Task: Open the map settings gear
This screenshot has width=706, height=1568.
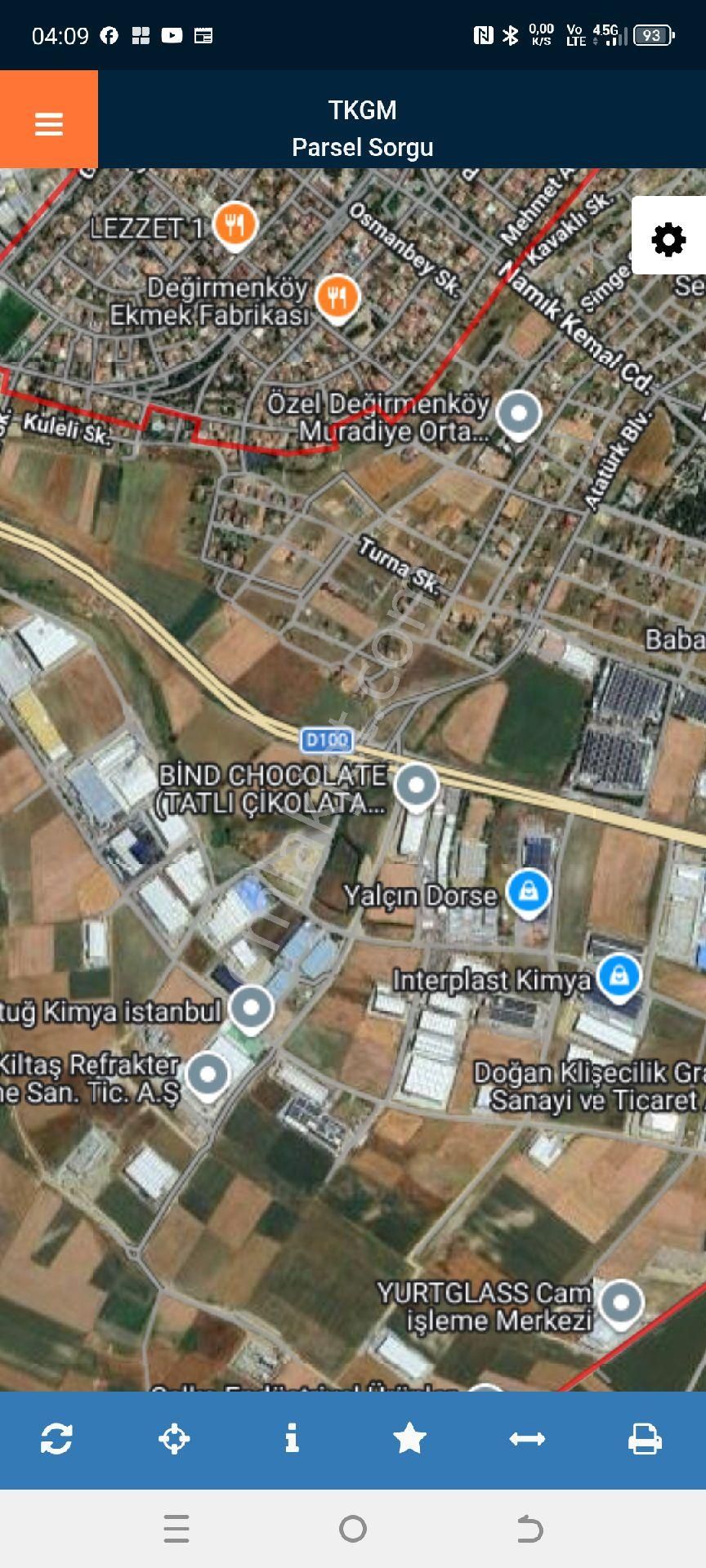Action: point(668,239)
